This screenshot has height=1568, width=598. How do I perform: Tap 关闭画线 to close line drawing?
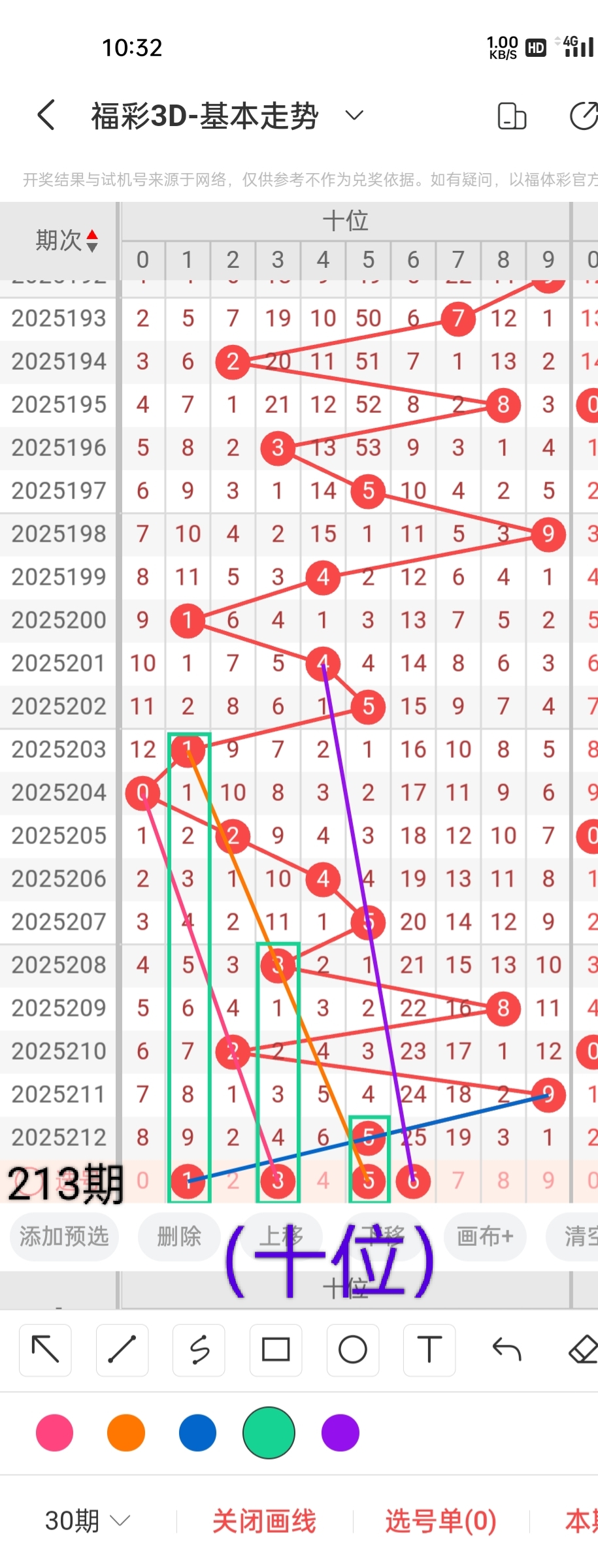tap(264, 1521)
